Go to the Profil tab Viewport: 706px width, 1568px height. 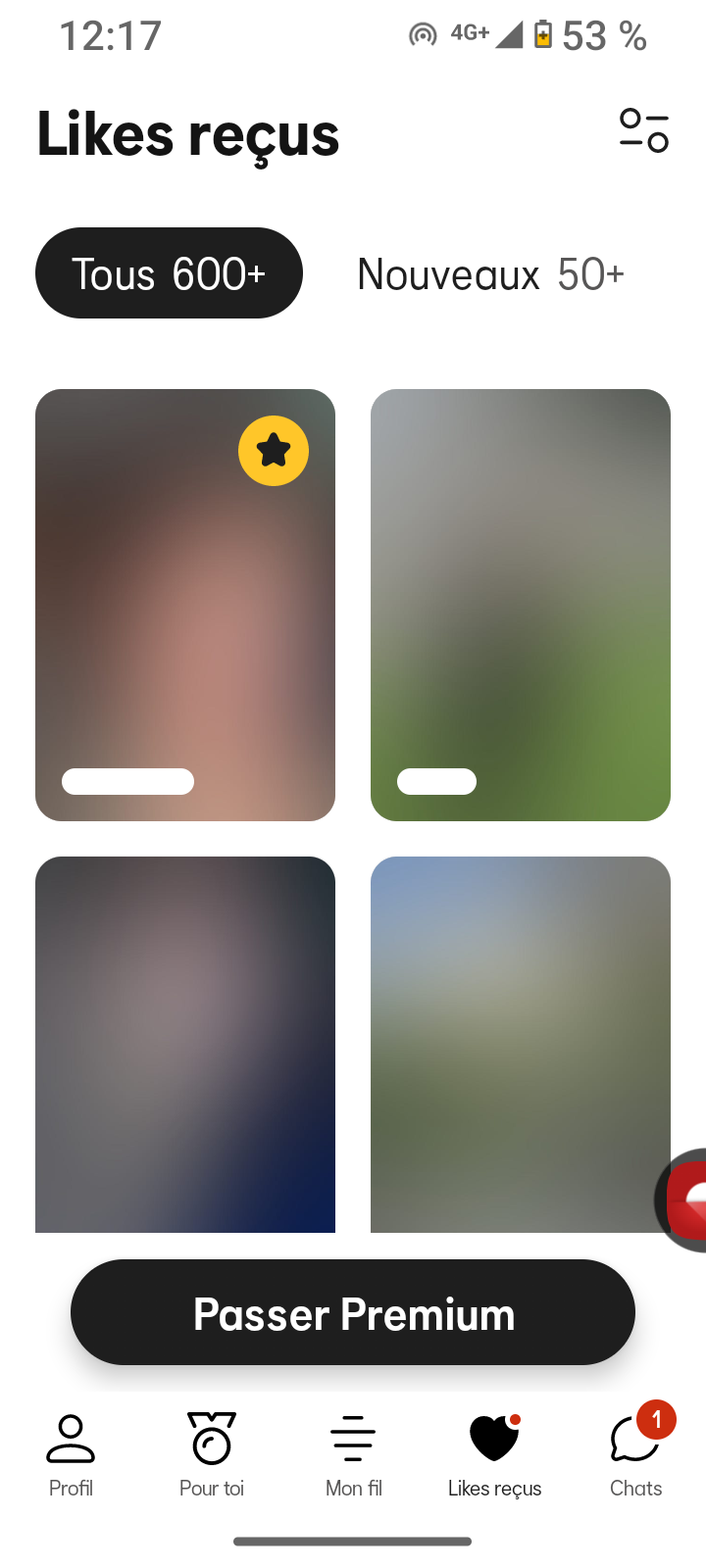pyautogui.click(x=71, y=1455)
